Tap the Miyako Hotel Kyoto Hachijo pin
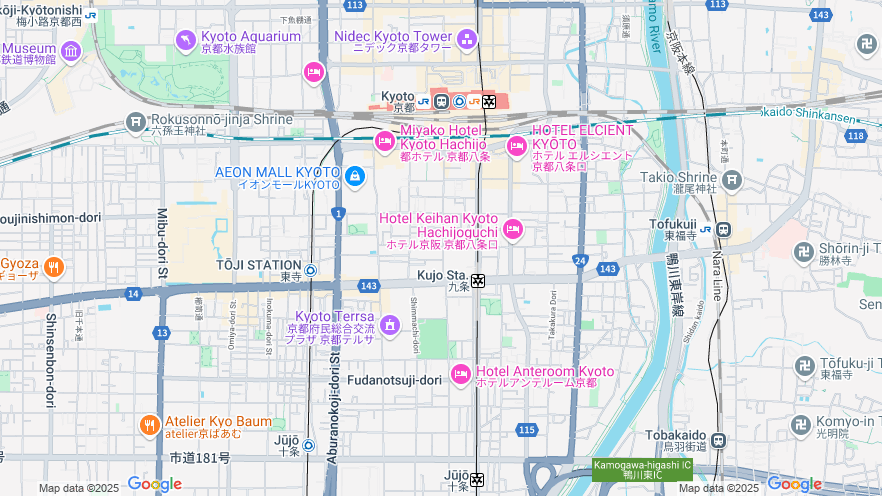The height and width of the screenshot is (496, 882). tap(384, 142)
